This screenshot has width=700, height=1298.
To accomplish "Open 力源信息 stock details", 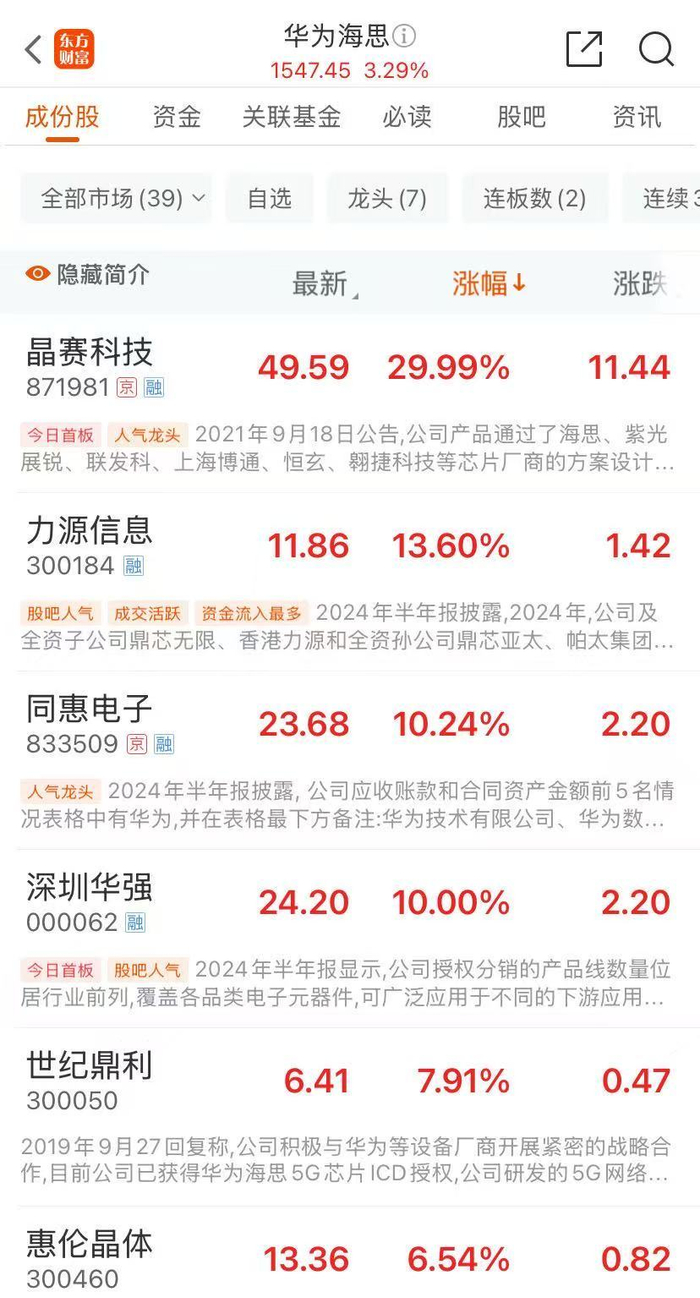I will click(x=90, y=531).
